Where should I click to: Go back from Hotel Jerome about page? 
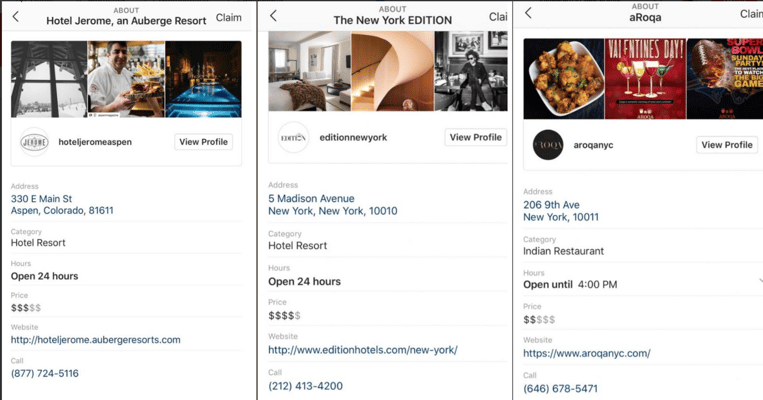click(15, 17)
